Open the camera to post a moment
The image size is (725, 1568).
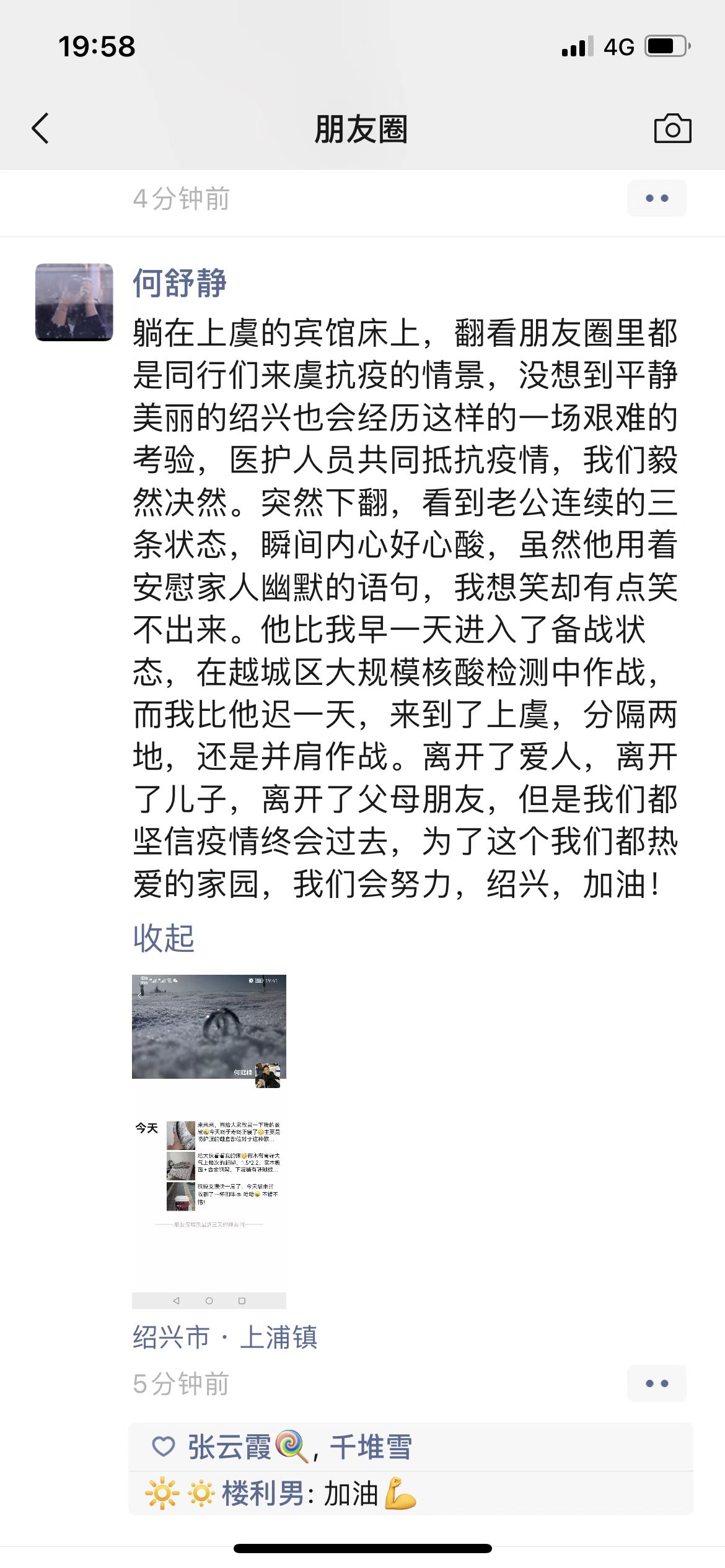672,129
